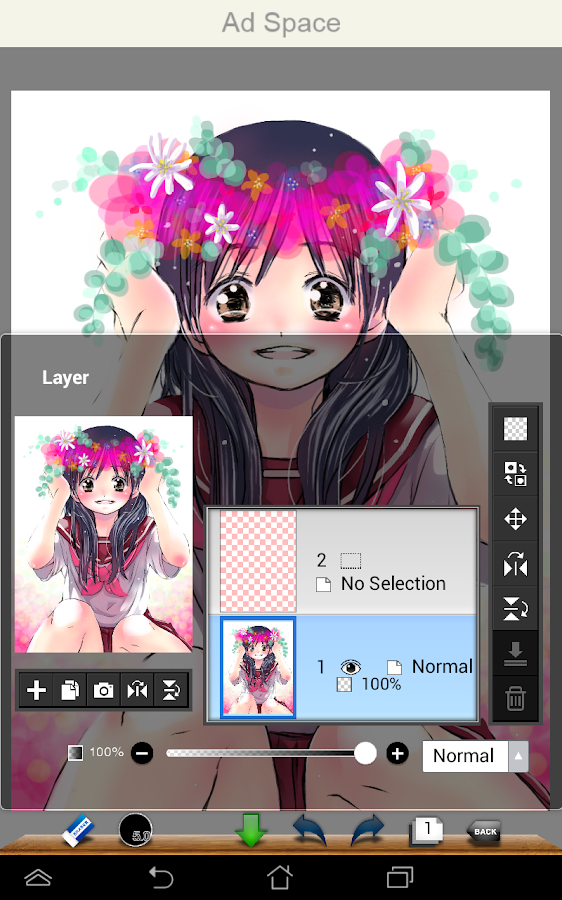Delete the layer with the trash icon
Screen dimensions: 562x900
515,699
